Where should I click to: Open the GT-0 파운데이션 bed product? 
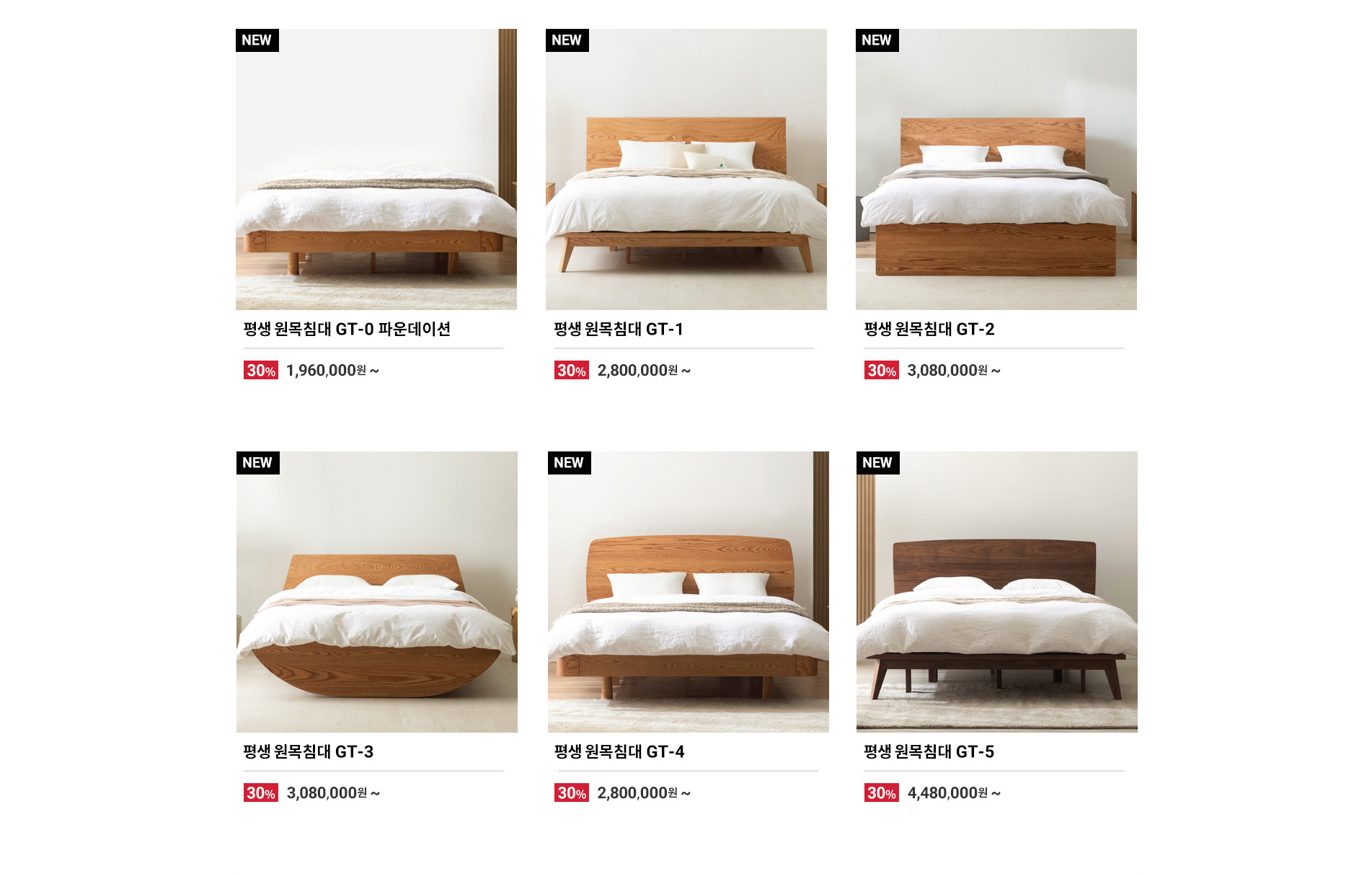(x=376, y=170)
